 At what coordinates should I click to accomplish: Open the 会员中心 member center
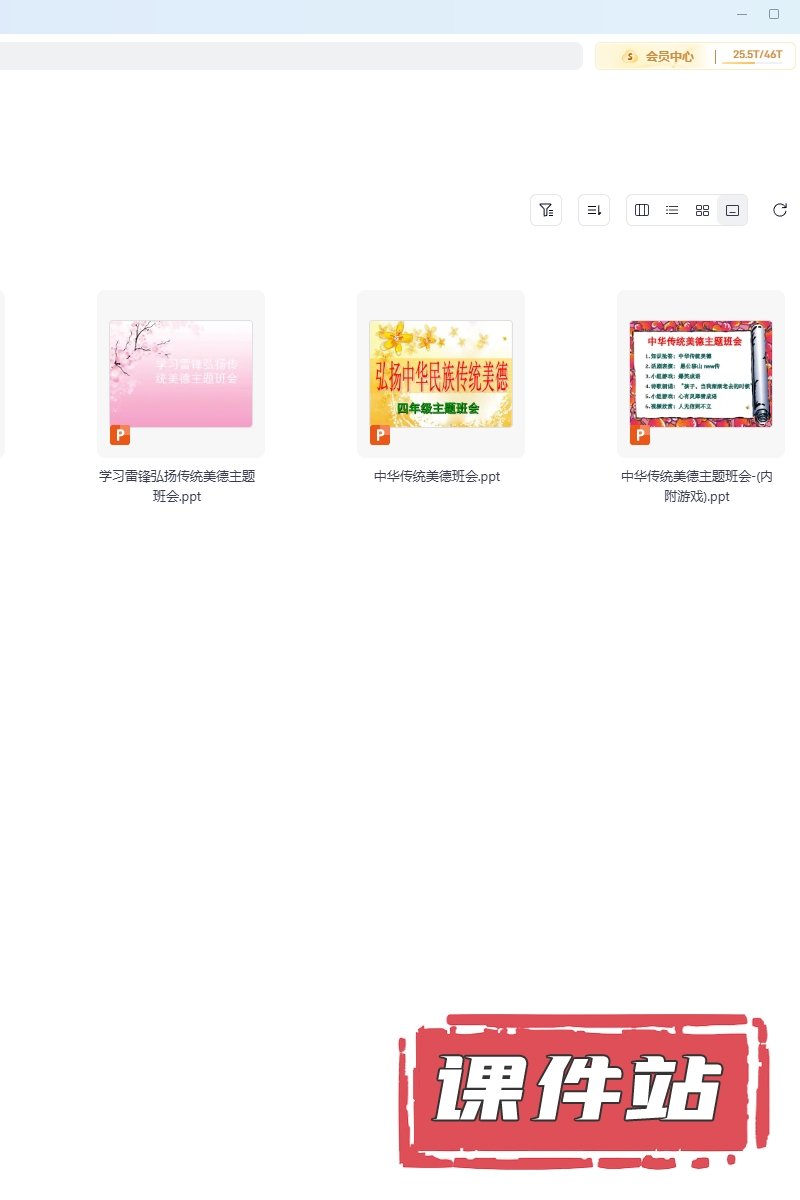pos(658,56)
